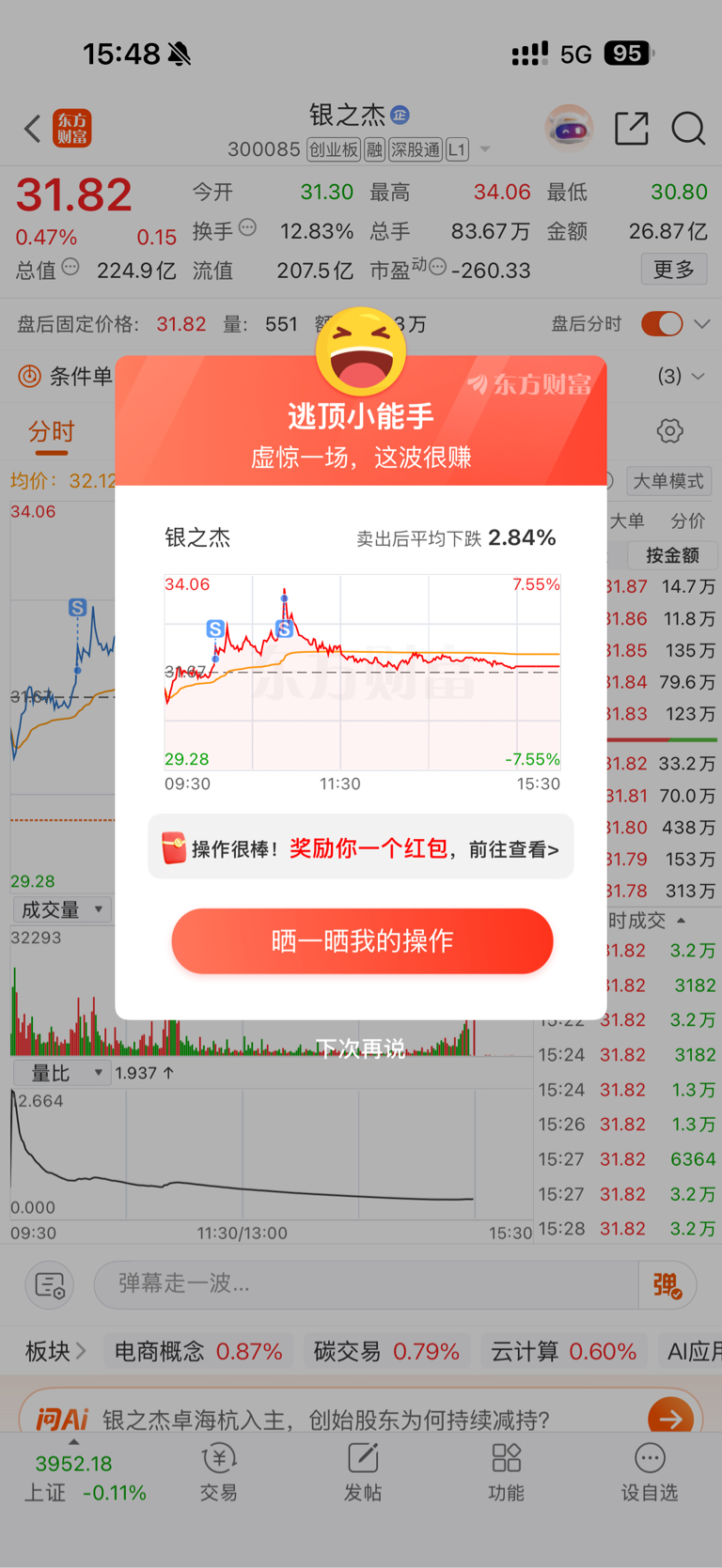Screen dimensions: 722x1568
Task: Open the 功能 menu
Action: 506,1473
